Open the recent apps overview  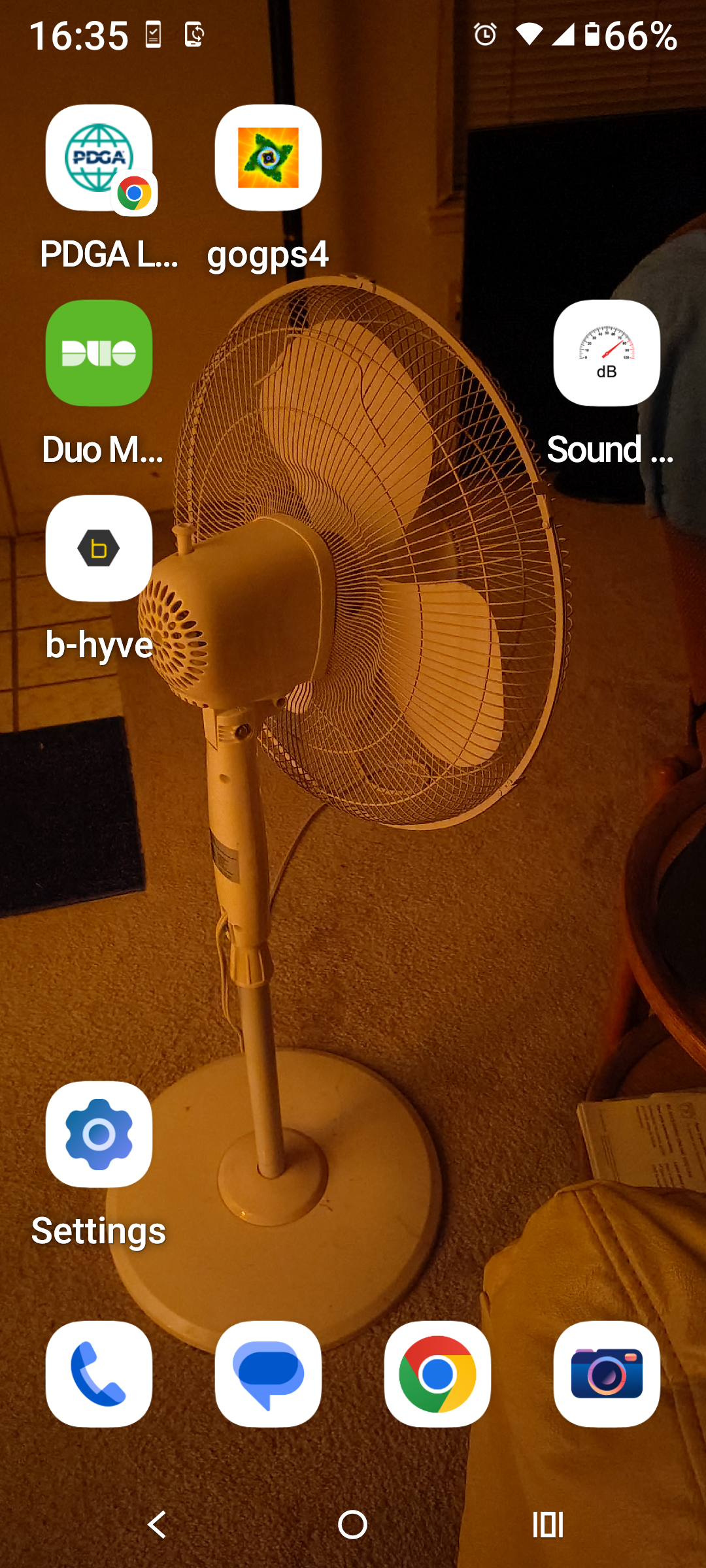click(548, 1525)
